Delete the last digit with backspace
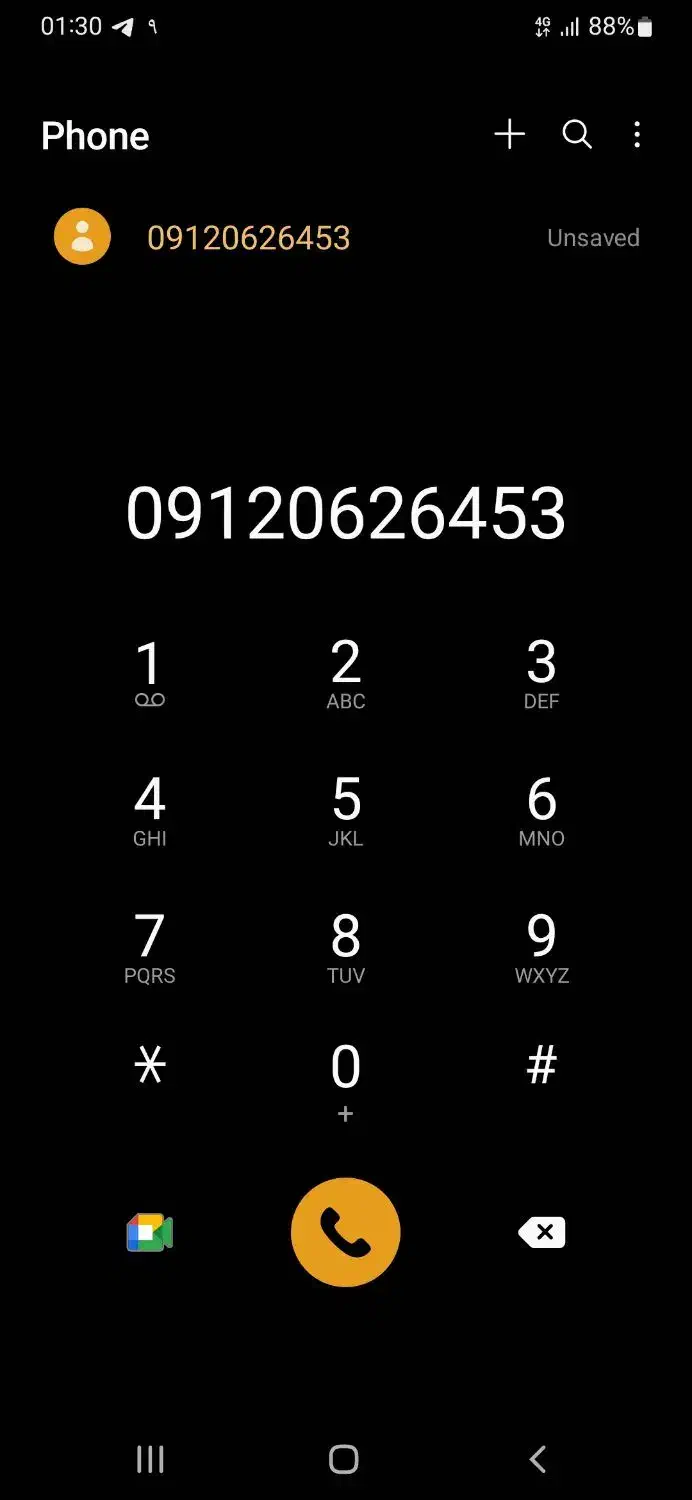Screen dimensions: 692x1500 click(x=541, y=1232)
